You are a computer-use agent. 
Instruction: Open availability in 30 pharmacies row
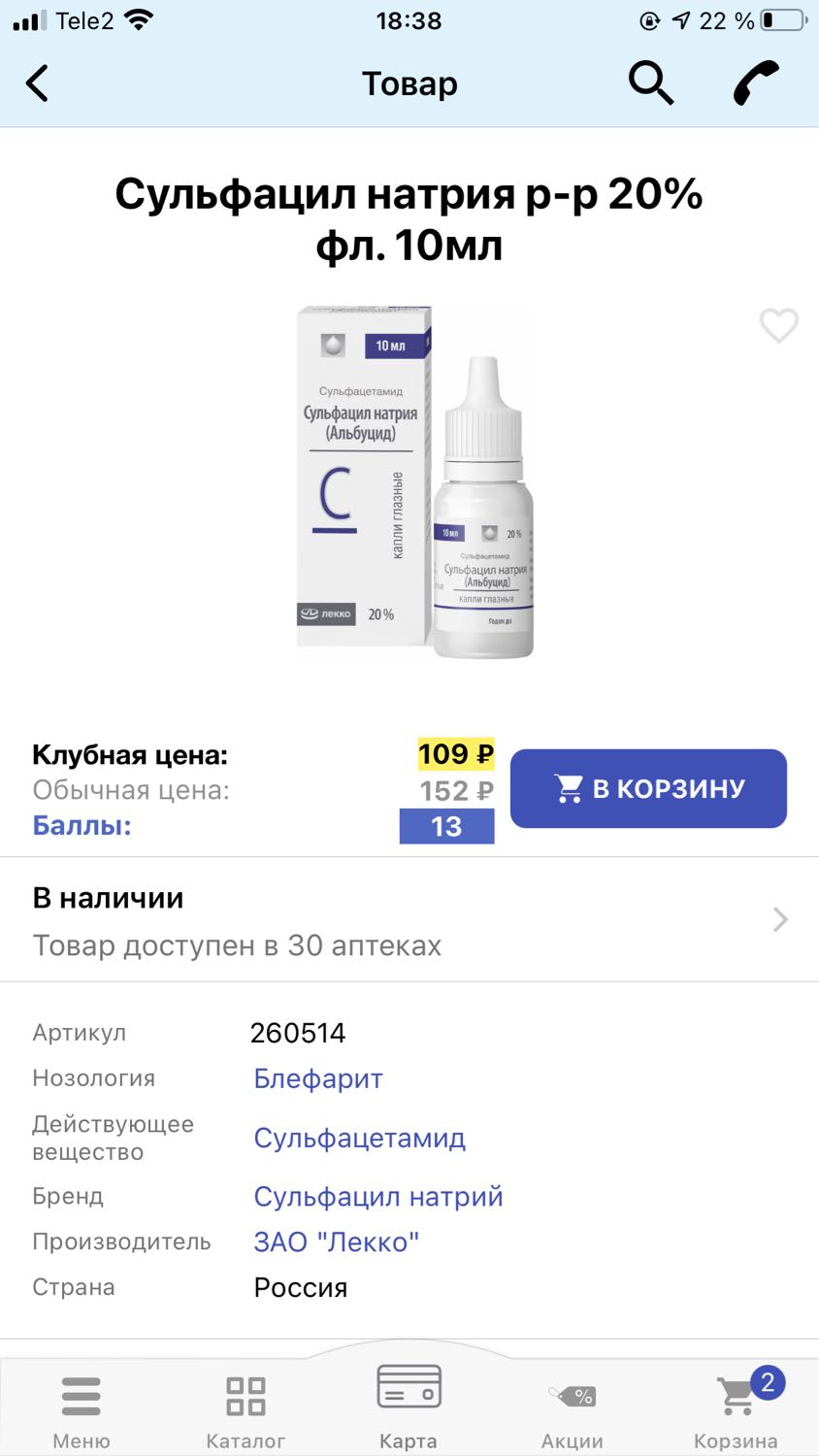pos(409,920)
